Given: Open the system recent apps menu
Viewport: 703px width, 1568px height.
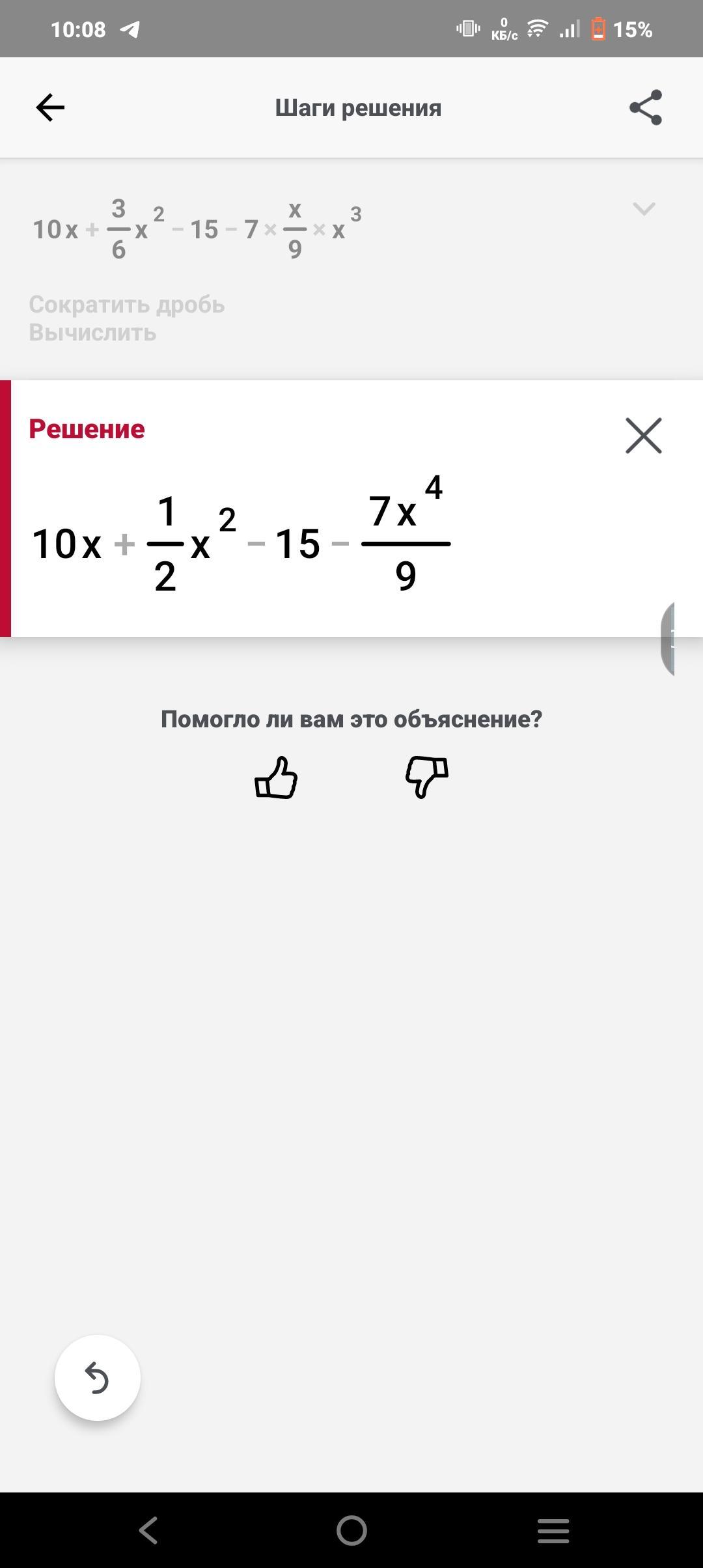Looking at the screenshot, I should pos(553,1531).
